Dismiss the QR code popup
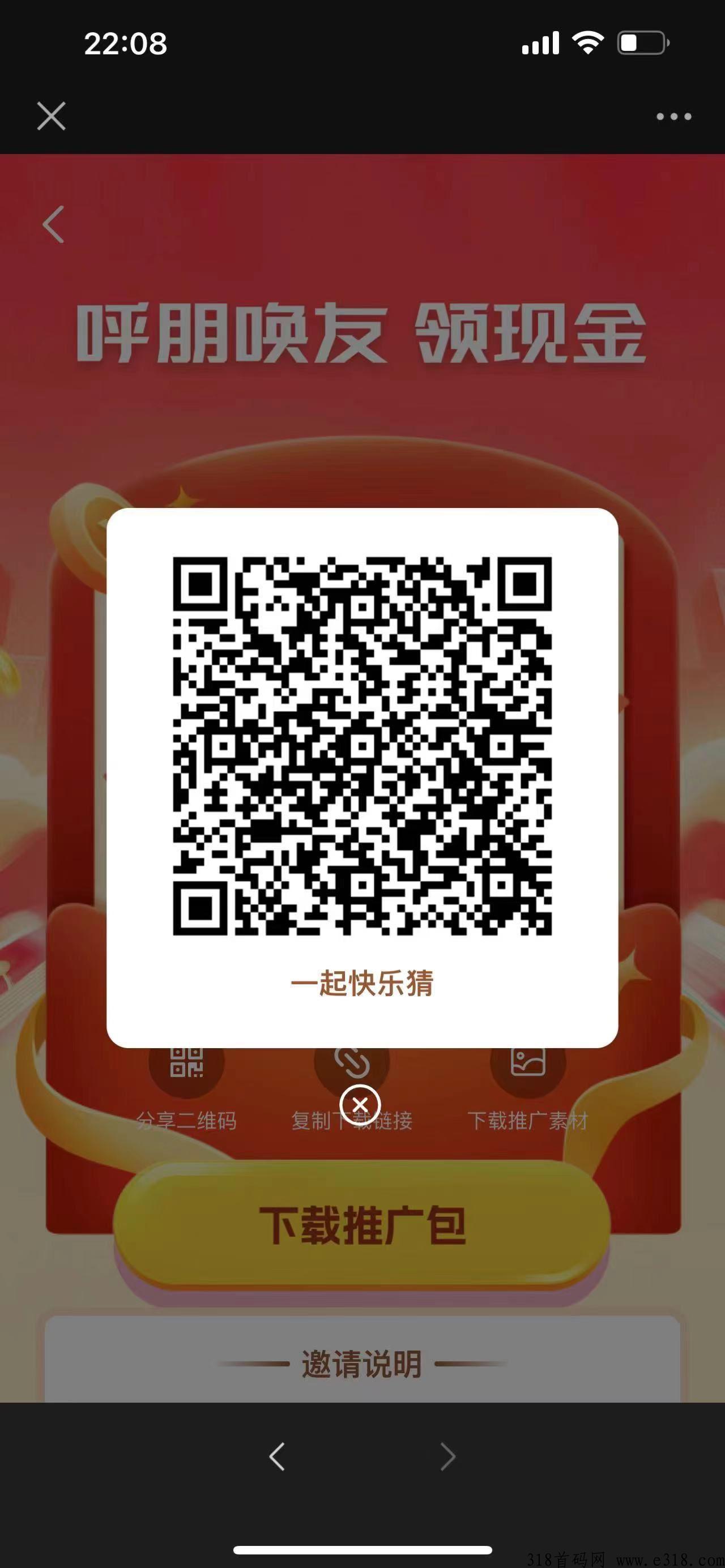Viewport: 725px width, 1568px height. tap(360, 1105)
